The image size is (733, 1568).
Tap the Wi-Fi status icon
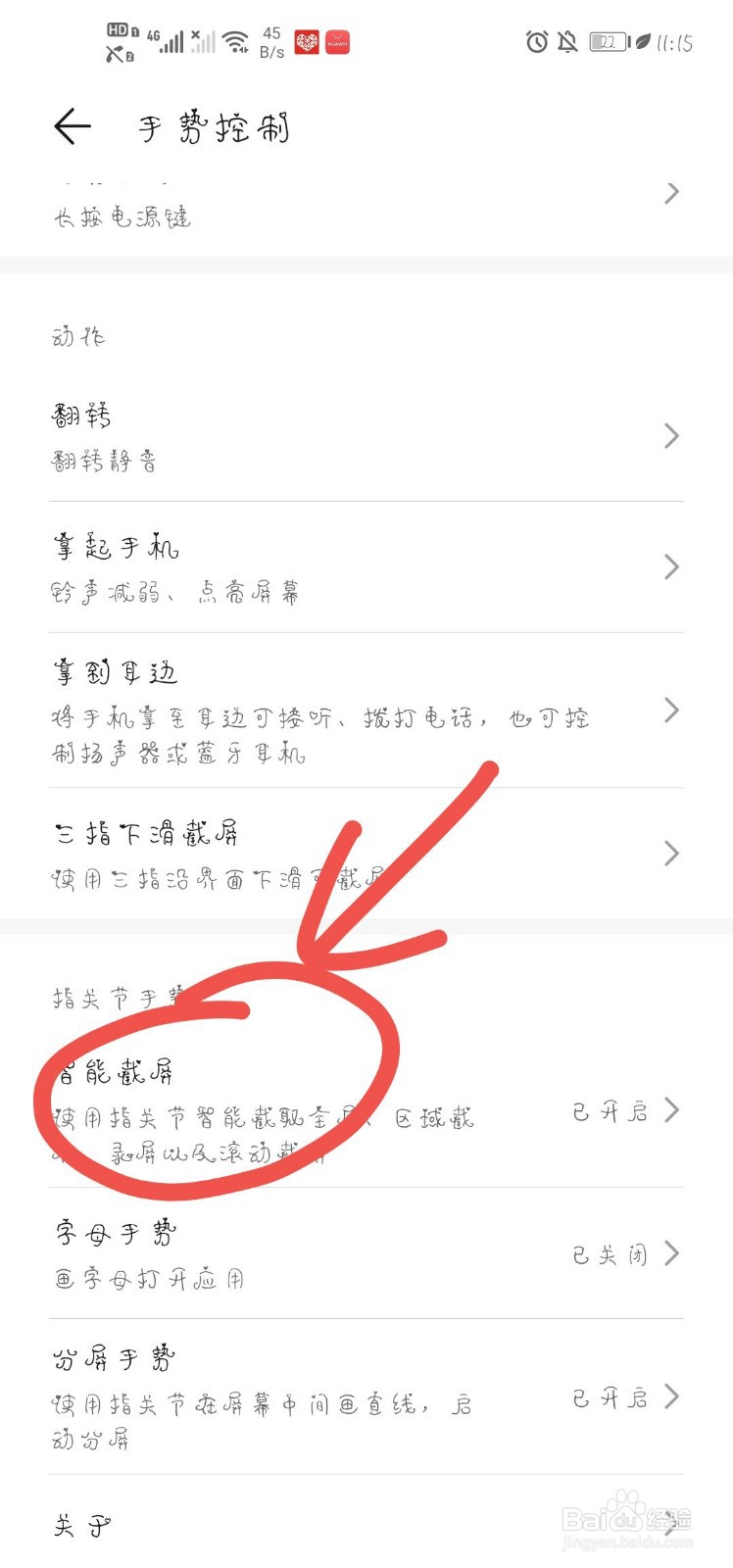[232, 41]
